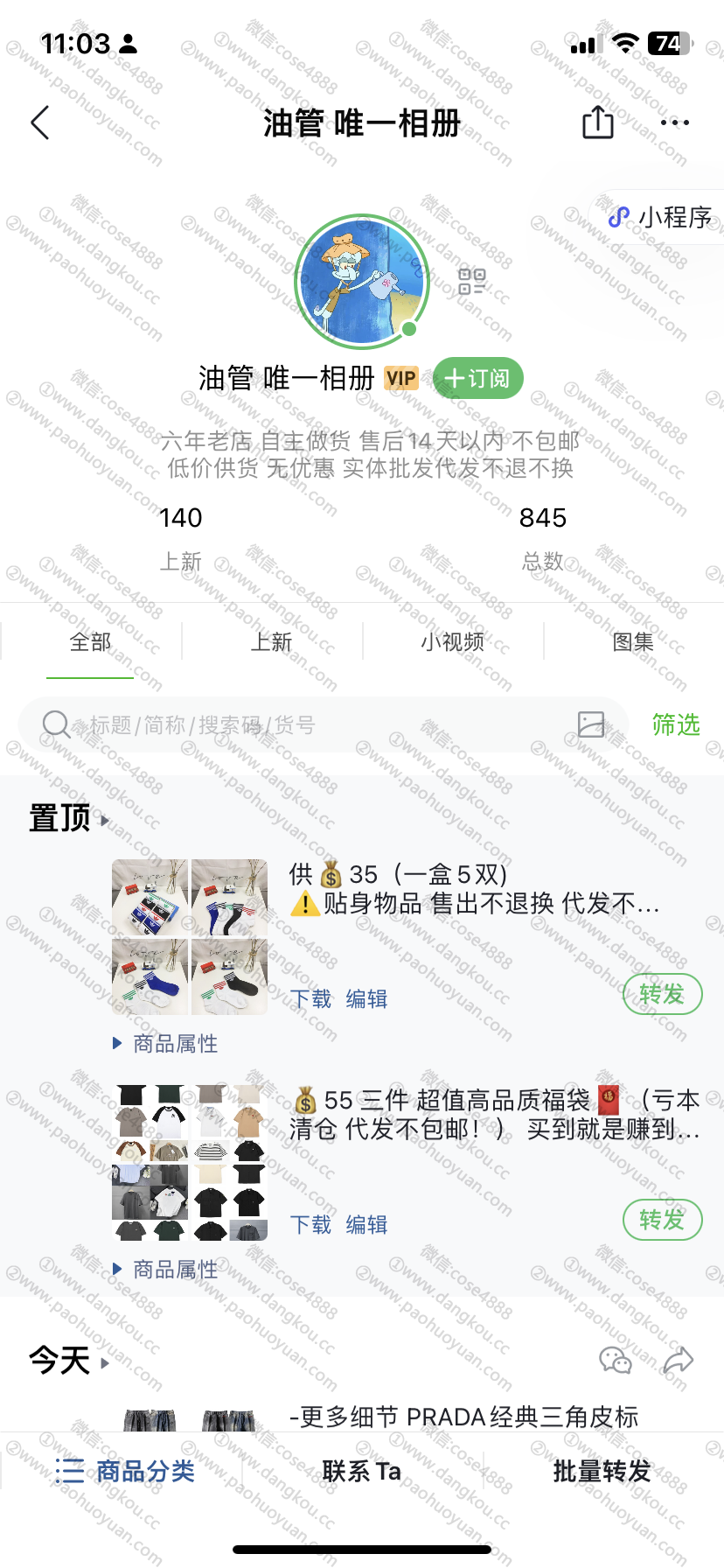Open 商品分类 categories at the bottom
This screenshot has width=724, height=1568.
tap(125, 1471)
